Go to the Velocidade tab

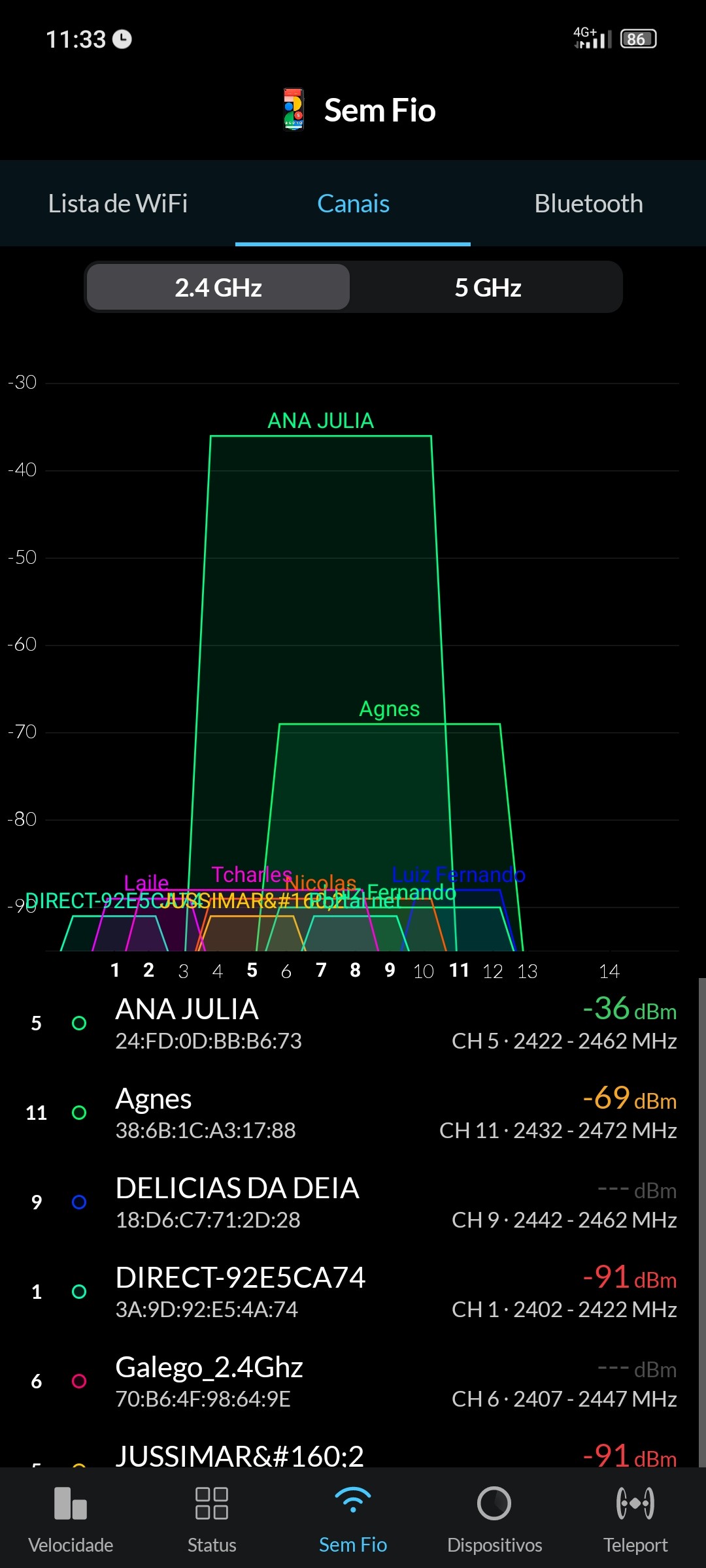pos(71,1517)
